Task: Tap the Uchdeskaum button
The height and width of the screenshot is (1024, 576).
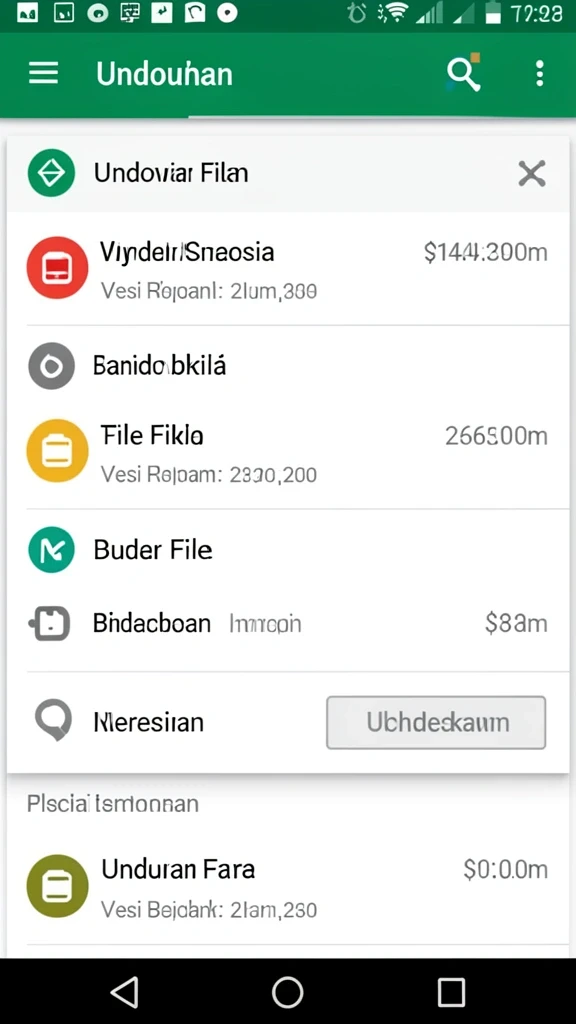Action: (x=436, y=722)
